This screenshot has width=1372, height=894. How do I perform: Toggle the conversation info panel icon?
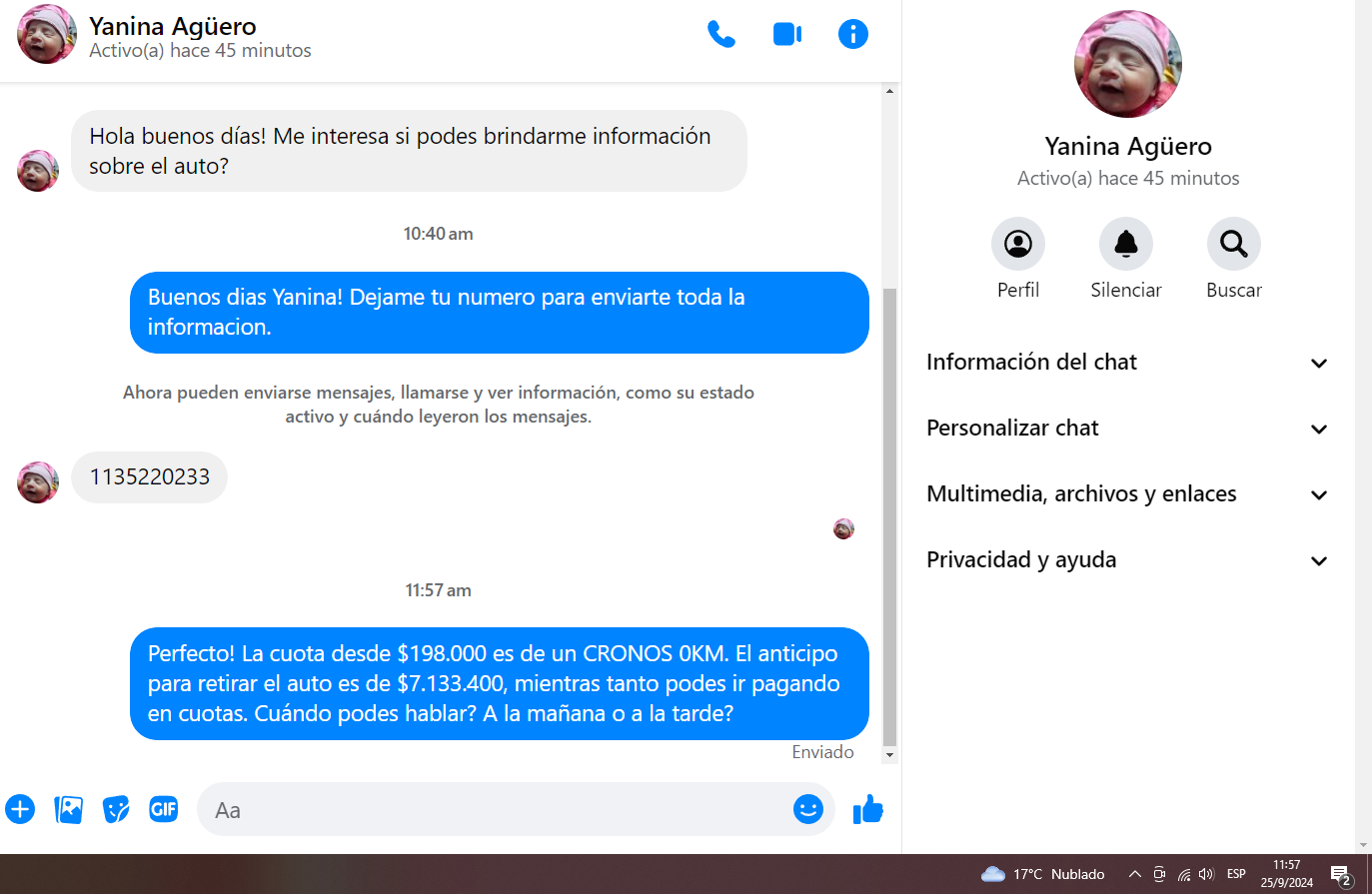pyautogui.click(x=852, y=34)
